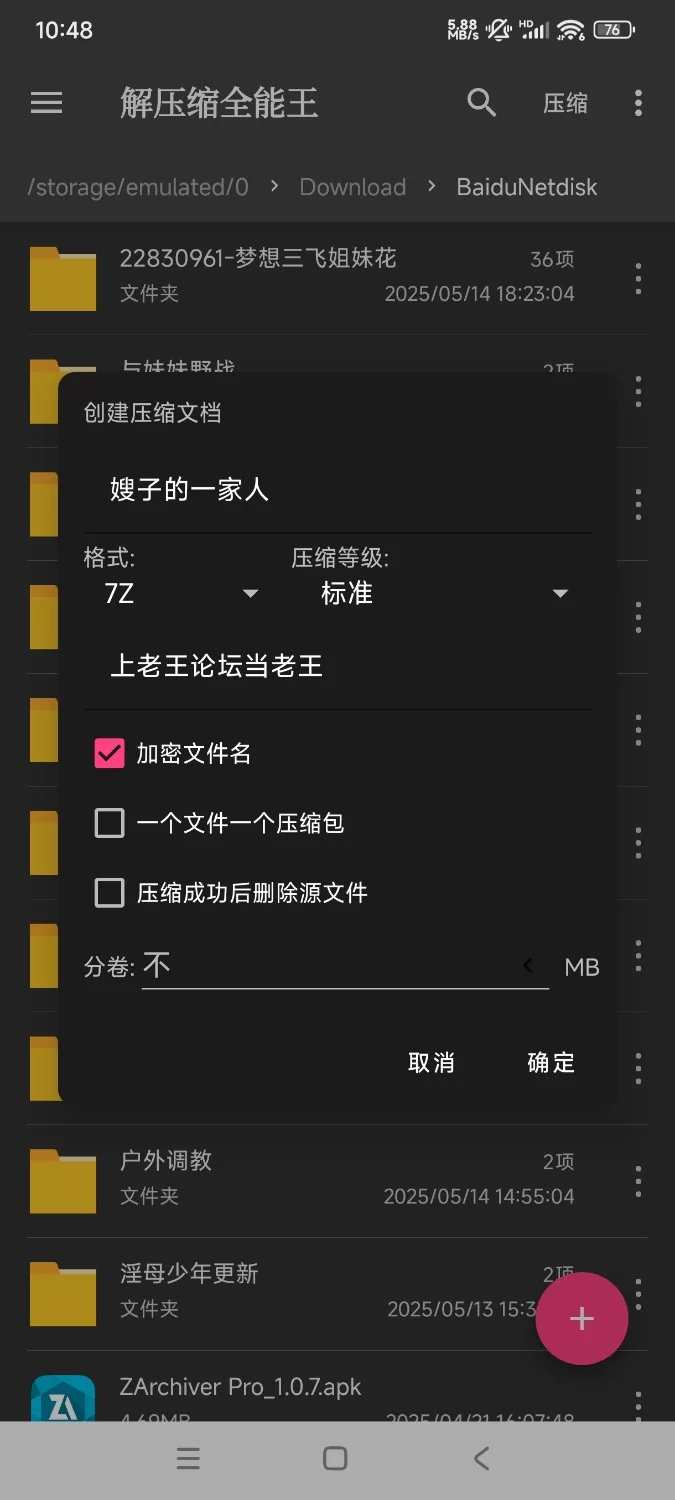675x1500 pixels.
Task: Cancel with the 取消 button
Action: pos(431,1062)
